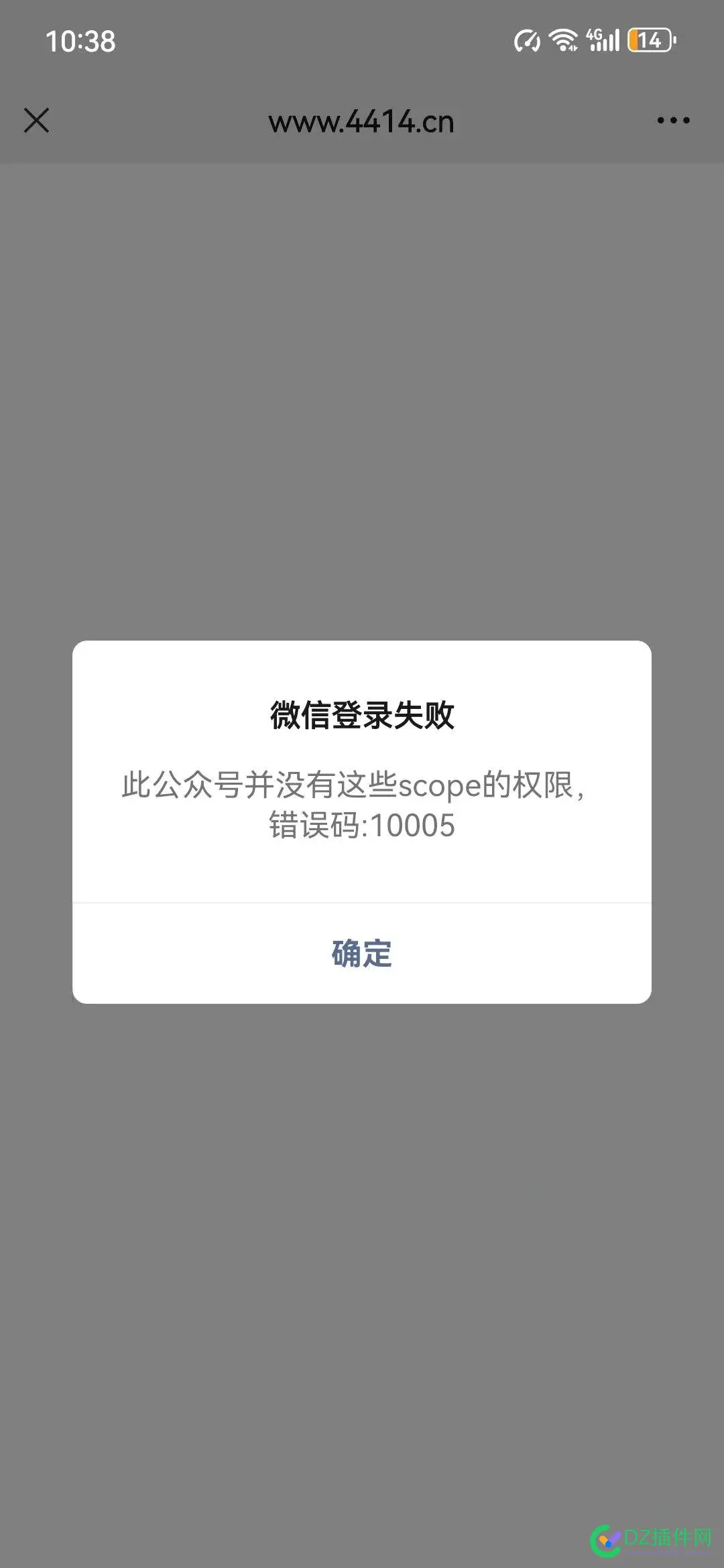The height and width of the screenshot is (1568, 724).
Task: Tap the www.4414.cn address title
Action: coord(362,122)
